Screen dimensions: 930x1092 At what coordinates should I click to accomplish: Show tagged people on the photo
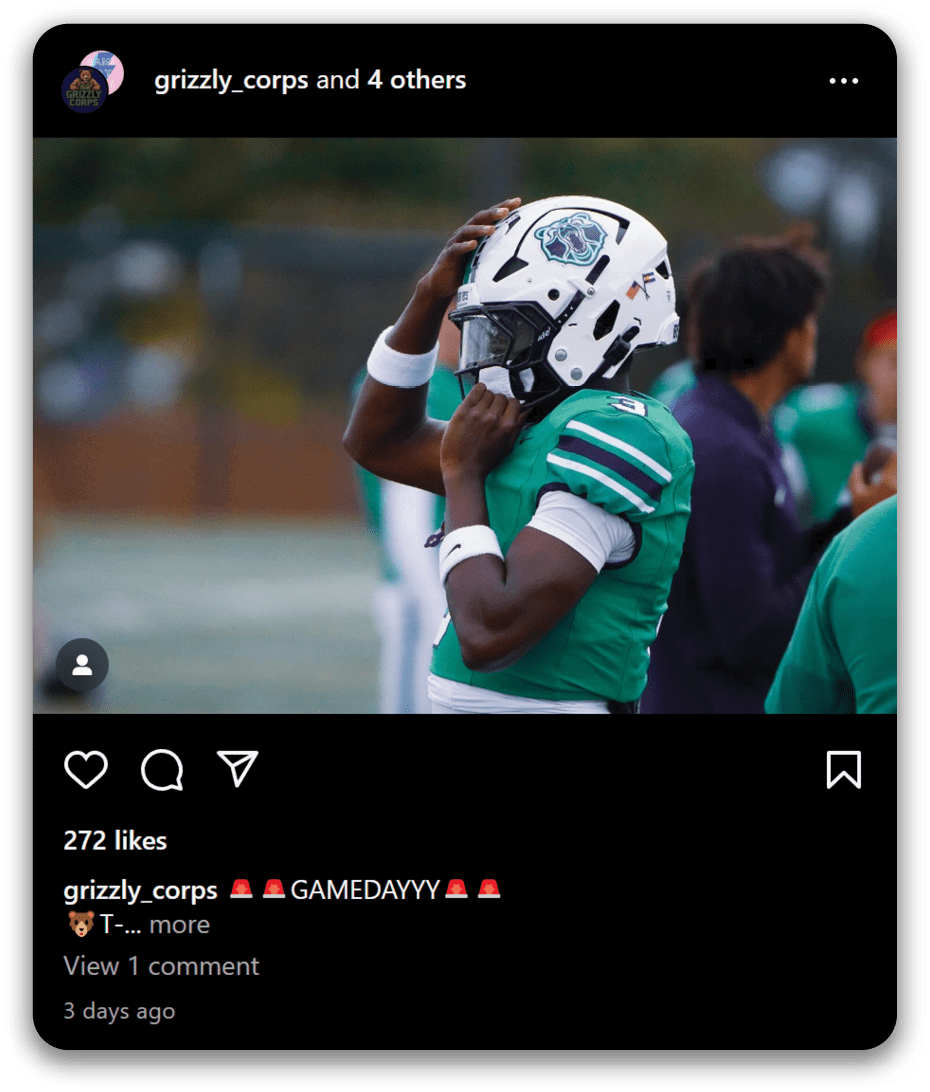(82, 665)
